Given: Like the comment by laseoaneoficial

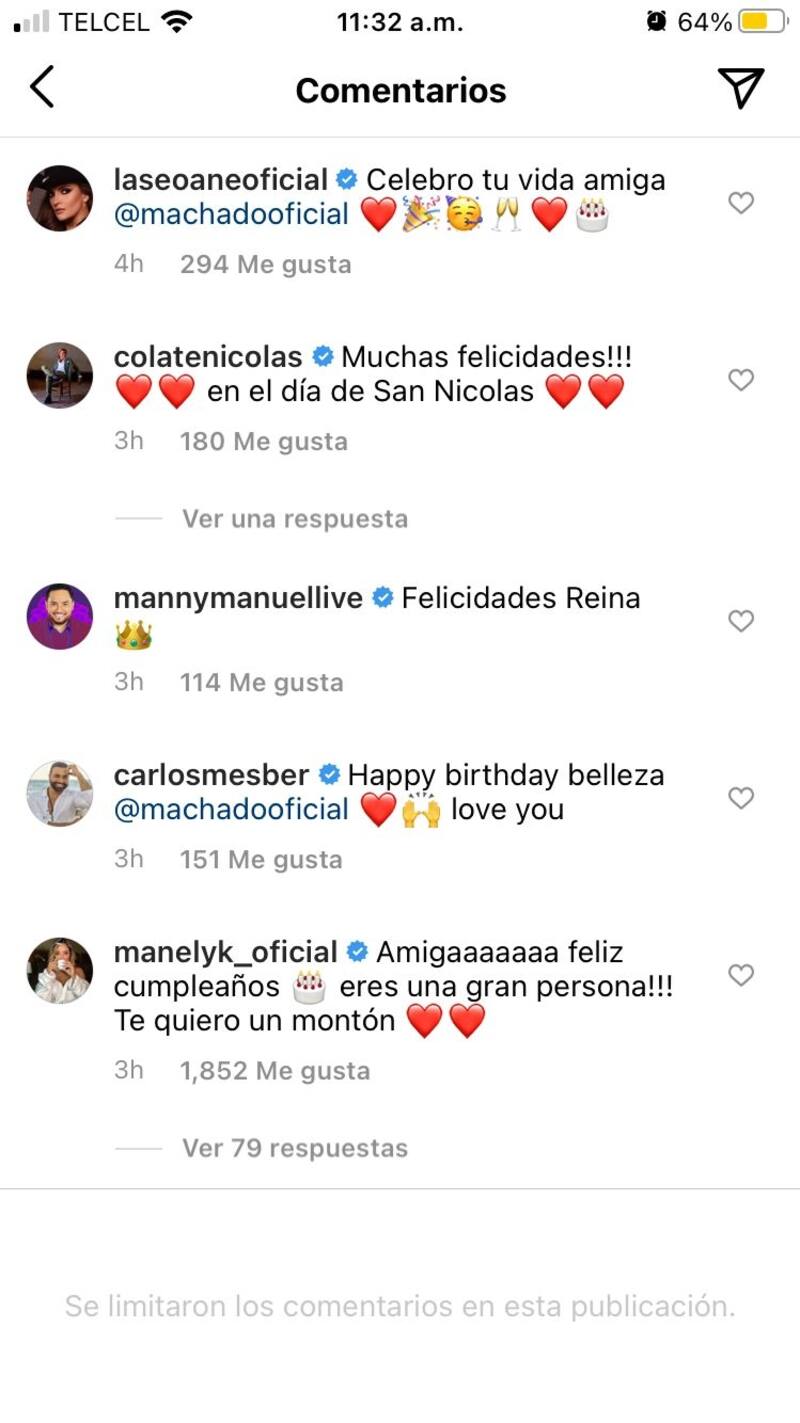Looking at the screenshot, I should click(741, 204).
